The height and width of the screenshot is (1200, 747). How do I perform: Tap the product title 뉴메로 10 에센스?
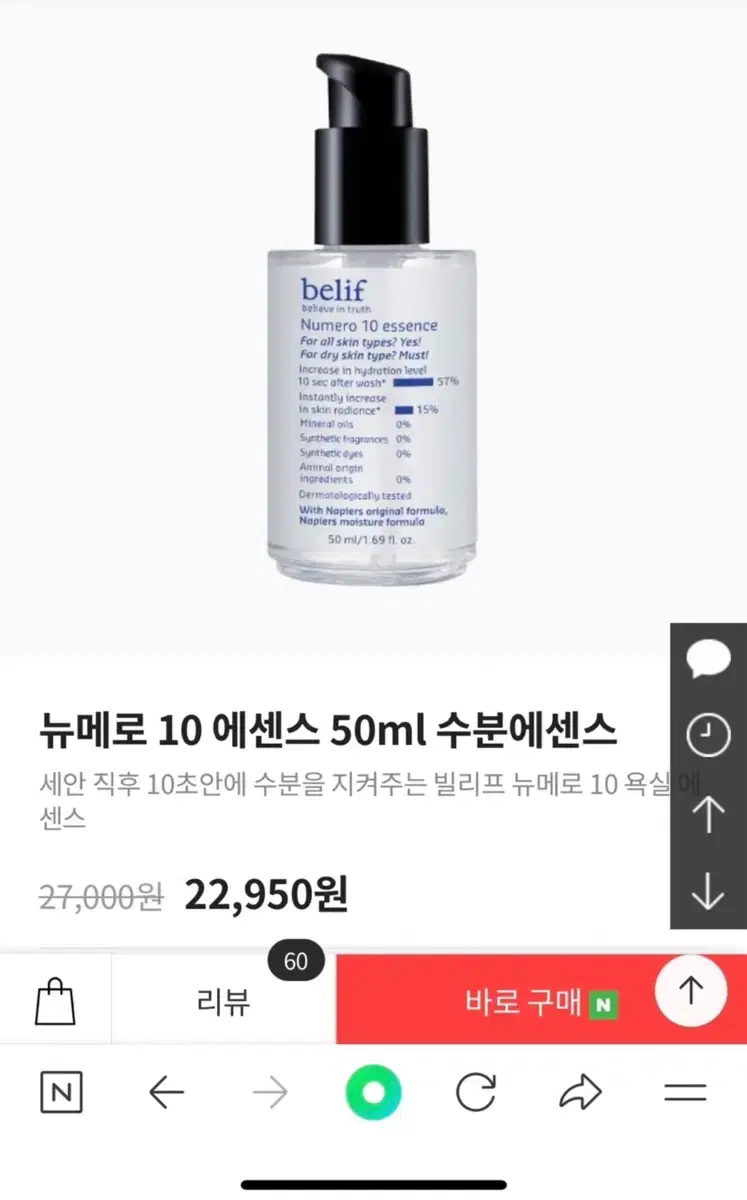[x=330, y=730]
